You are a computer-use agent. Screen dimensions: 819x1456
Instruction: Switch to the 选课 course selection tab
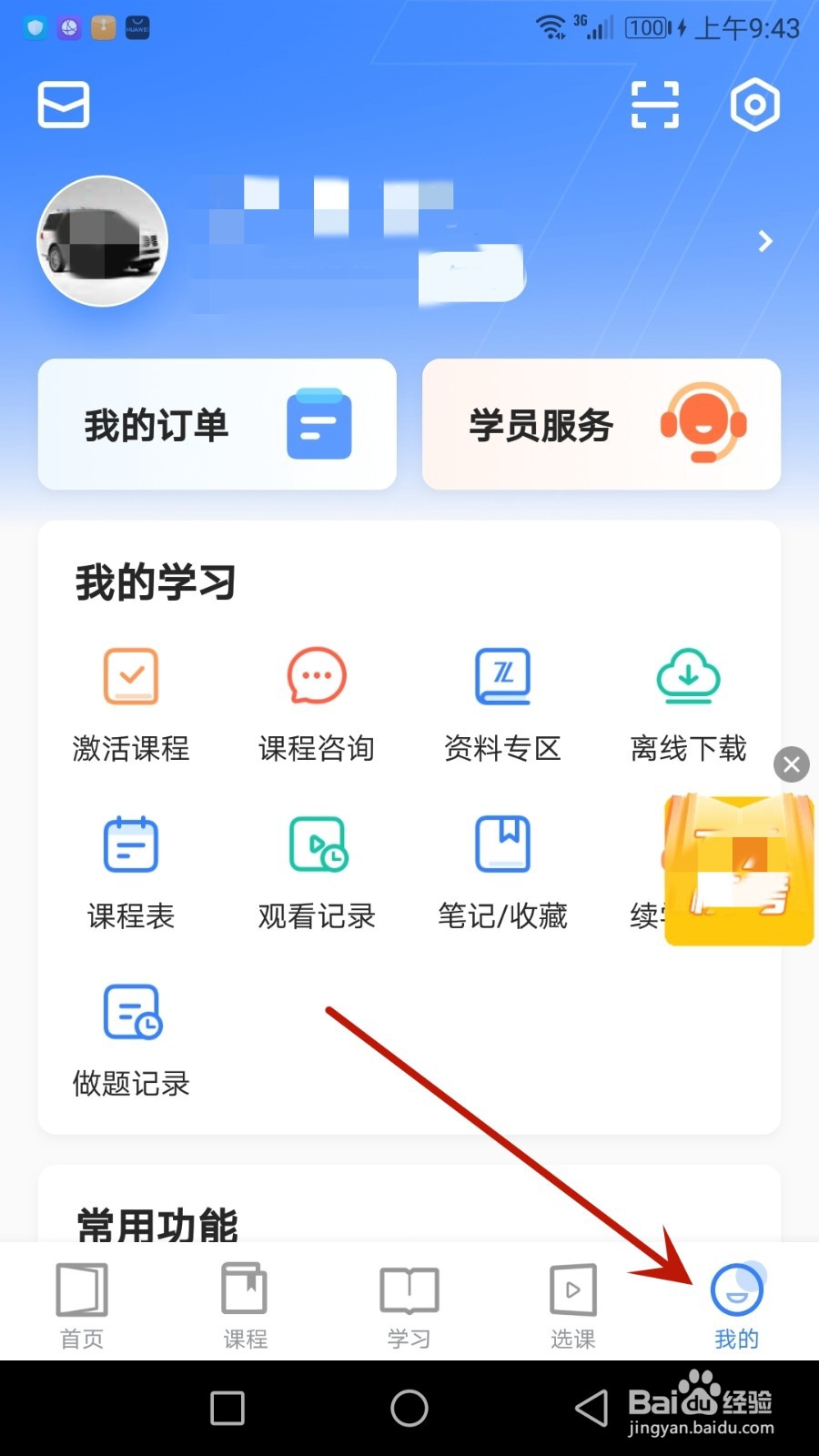pos(572,1301)
